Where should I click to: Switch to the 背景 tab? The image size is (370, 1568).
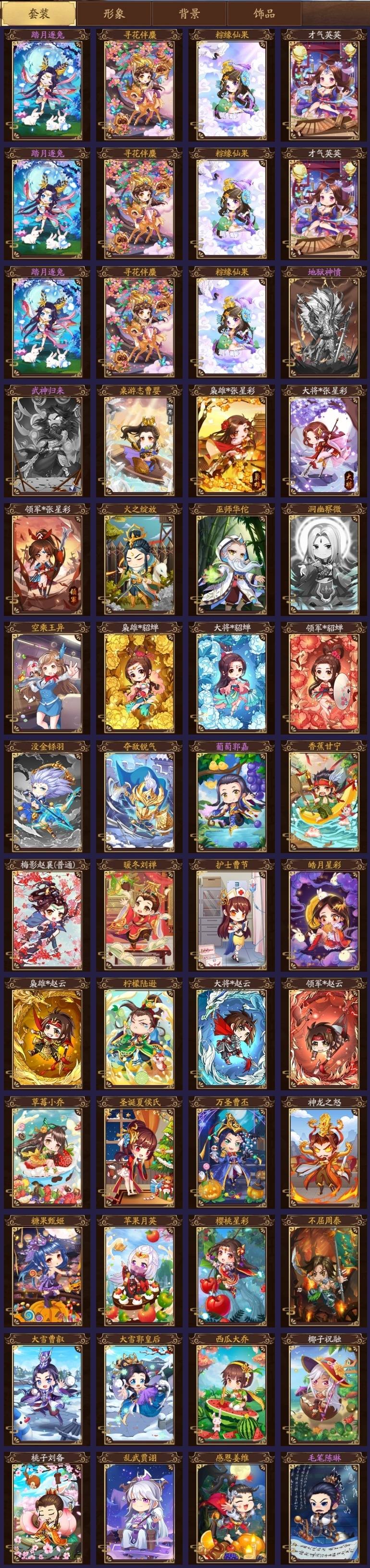189,13
